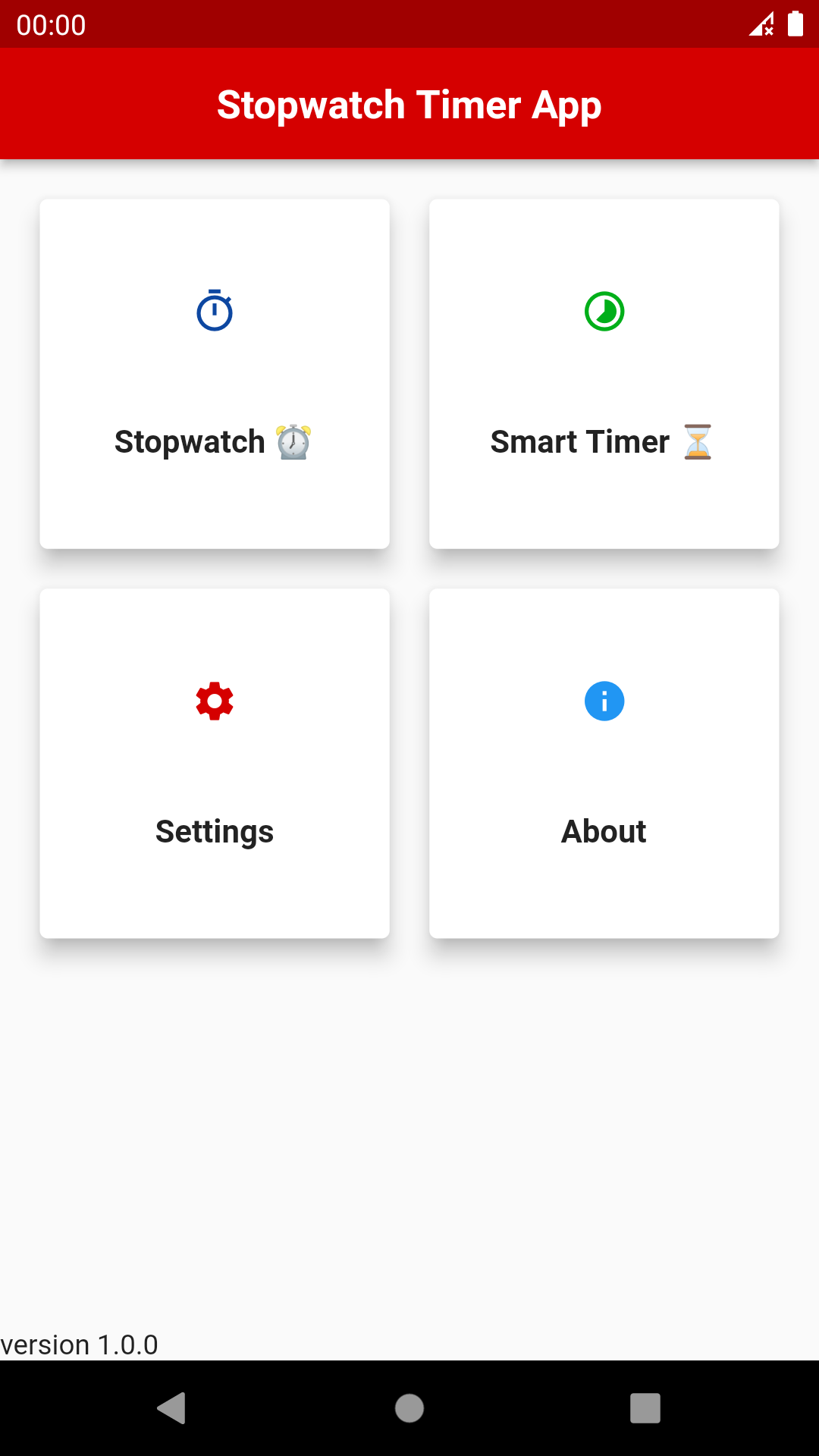Open the Stopwatch card
This screenshot has height=1456, width=819.
pos(215,374)
